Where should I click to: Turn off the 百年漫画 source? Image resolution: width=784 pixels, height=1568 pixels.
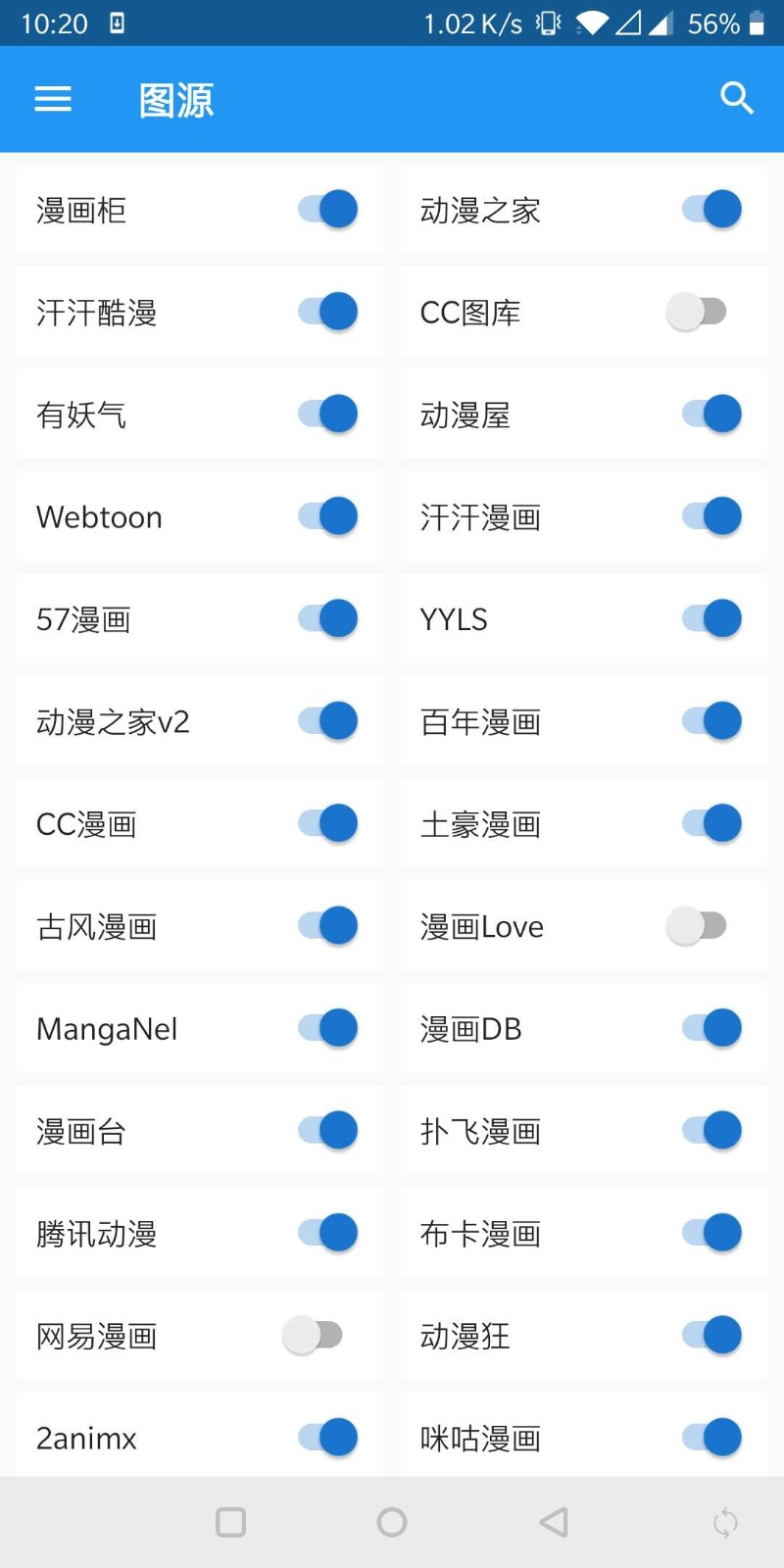coord(712,721)
